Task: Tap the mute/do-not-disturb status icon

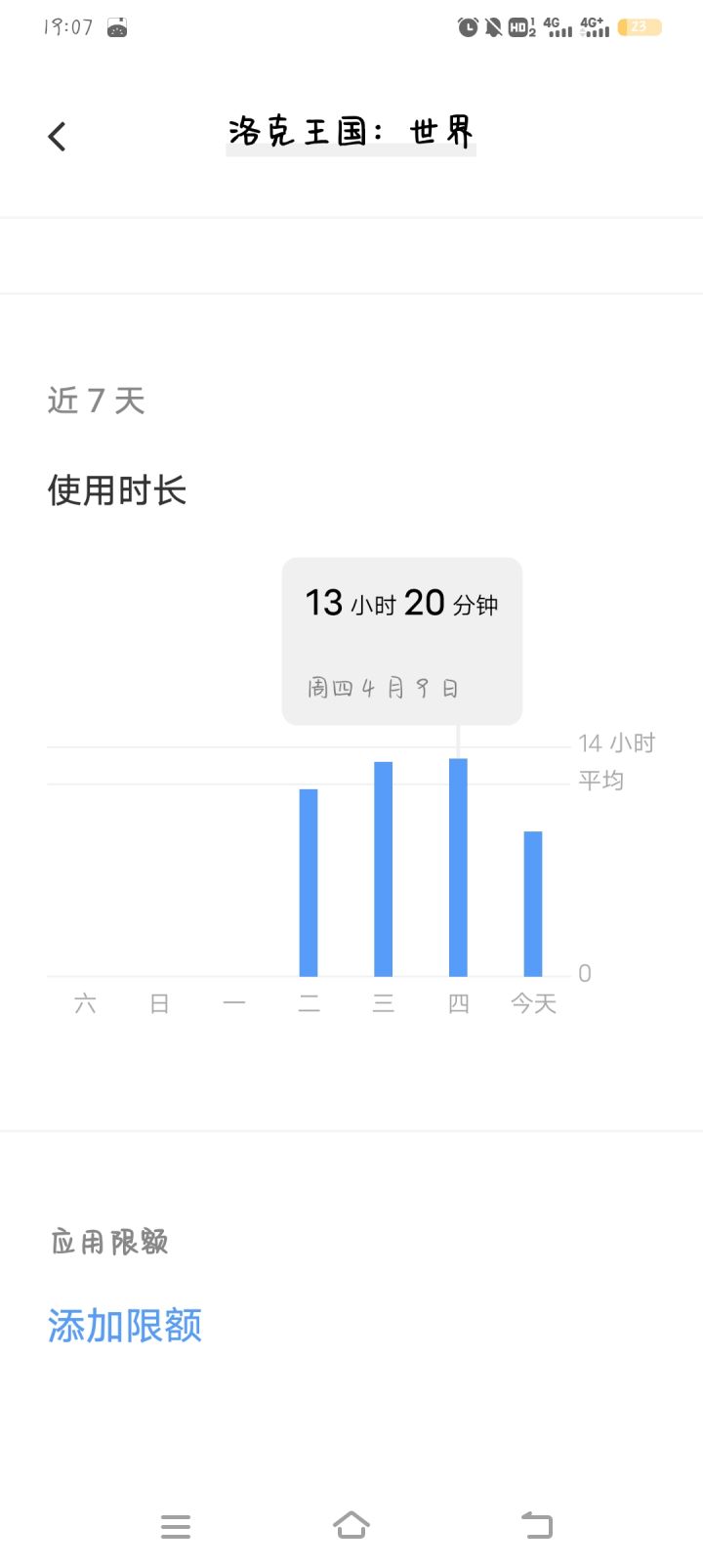Action: (493, 28)
